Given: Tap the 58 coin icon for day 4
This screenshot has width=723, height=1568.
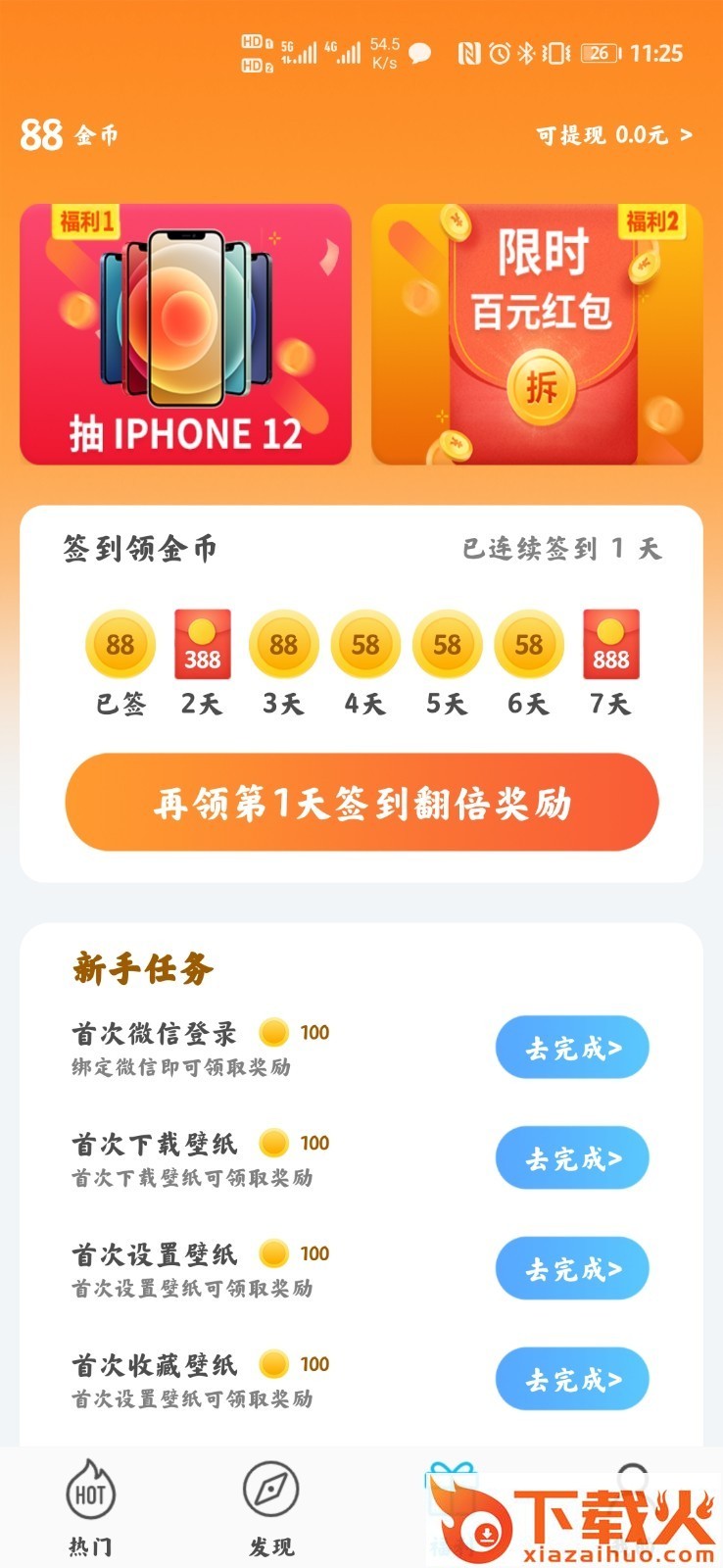Looking at the screenshot, I should (x=364, y=646).
